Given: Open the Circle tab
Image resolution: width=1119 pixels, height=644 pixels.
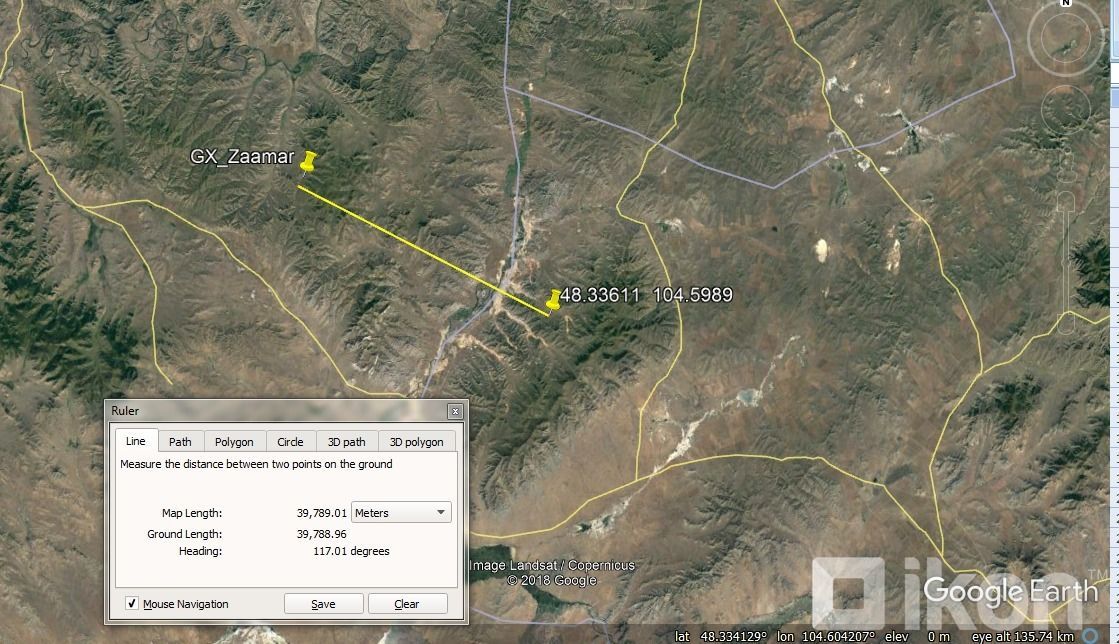Looking at the screenshot, I should click(x=290, y=441).
